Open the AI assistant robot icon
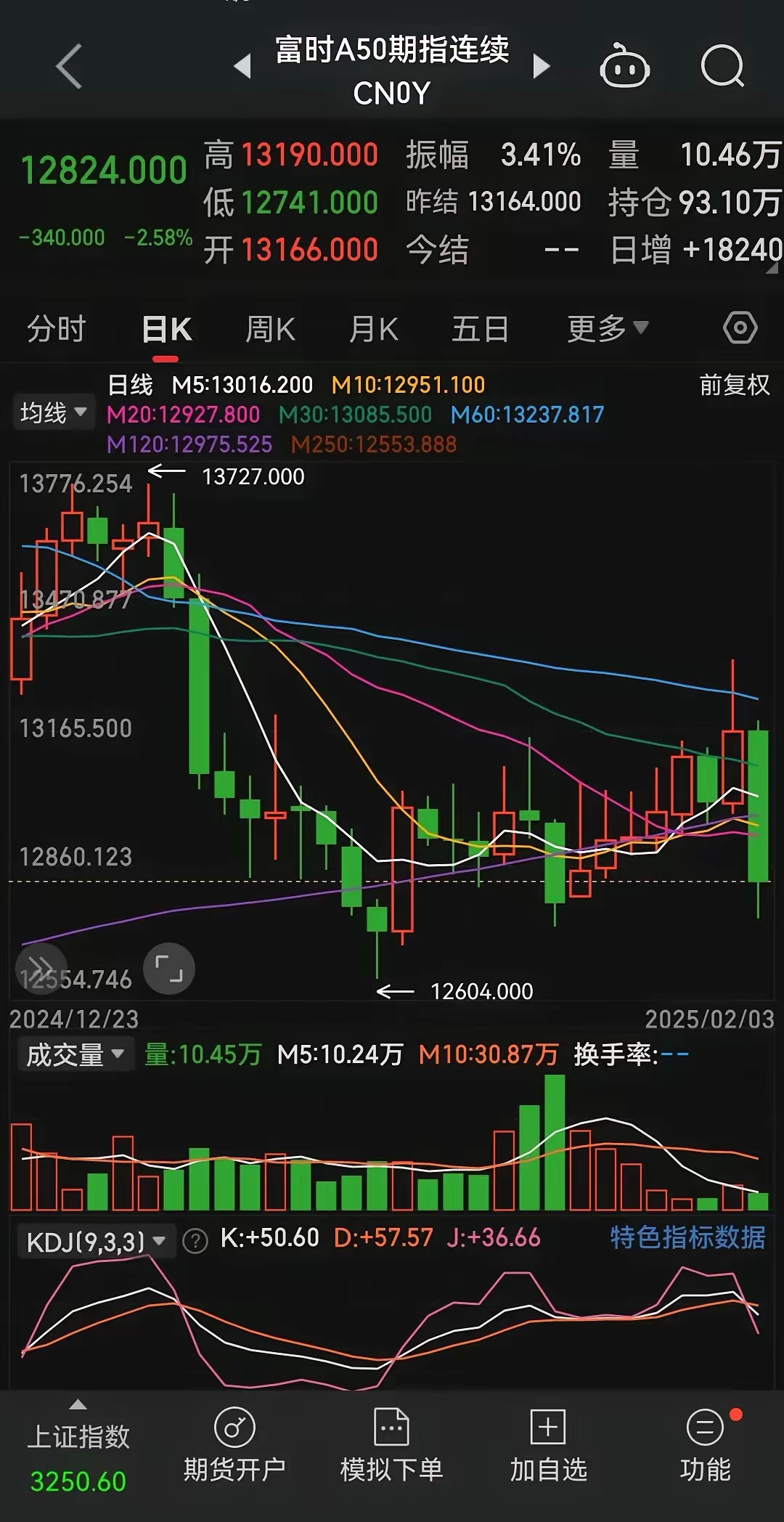 (626, 67)
